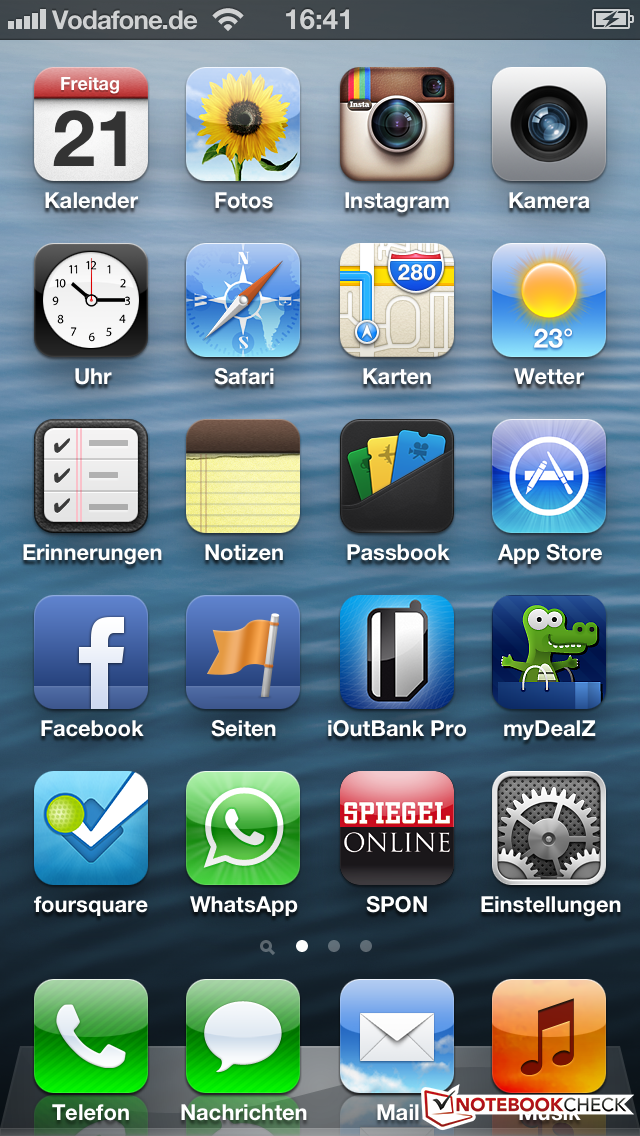Open the Telefon app in dock
Screen dimensions: 640x1136
pyautogui.click(x=91, y=1036)
